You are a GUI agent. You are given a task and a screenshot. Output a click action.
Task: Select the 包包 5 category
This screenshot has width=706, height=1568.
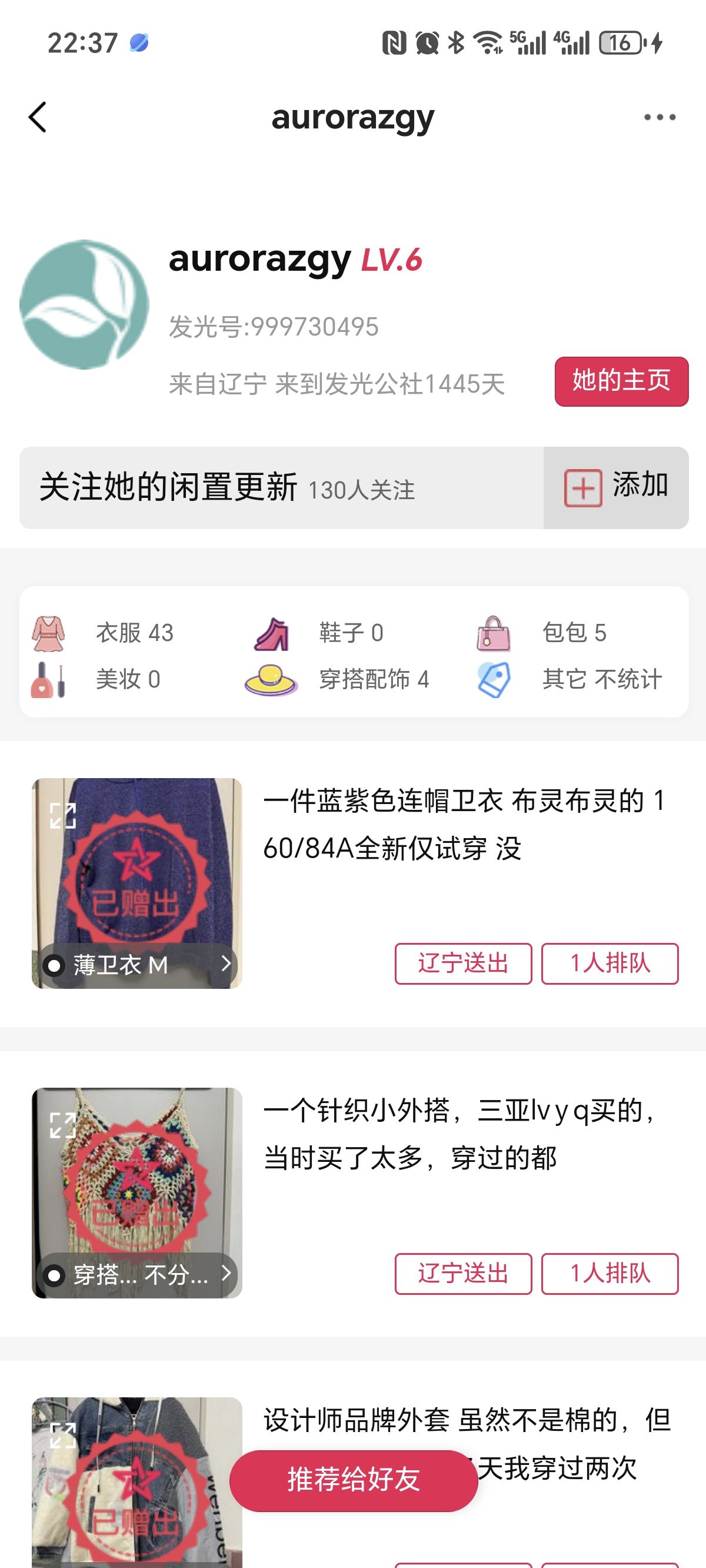pos(542,633)
